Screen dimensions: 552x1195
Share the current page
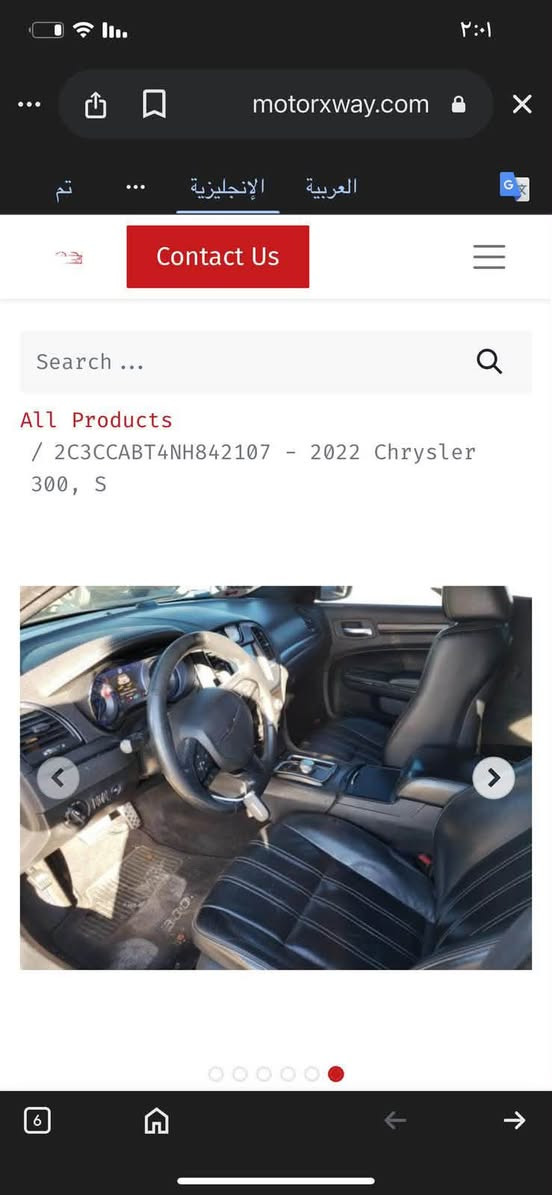[95, 104]
